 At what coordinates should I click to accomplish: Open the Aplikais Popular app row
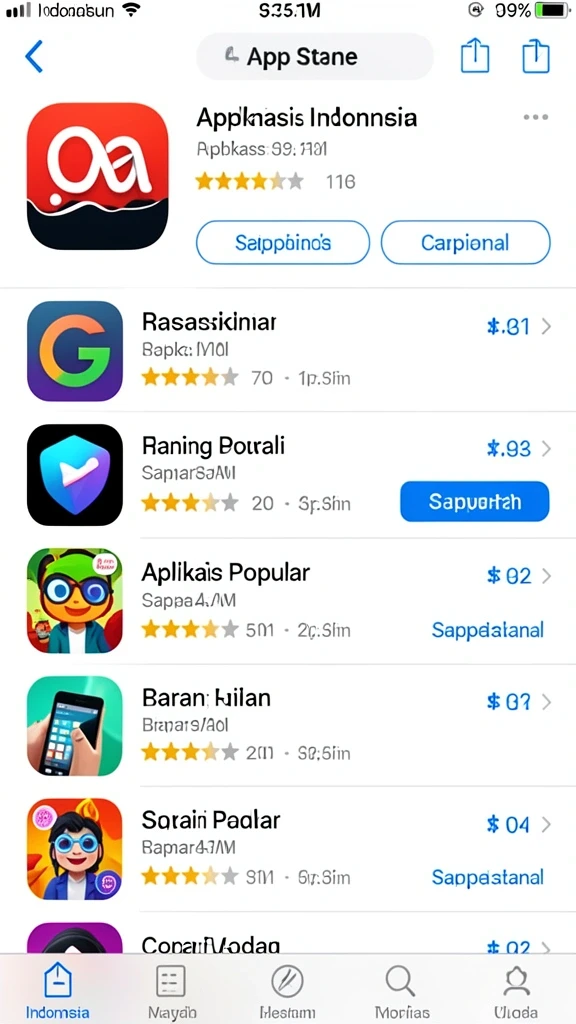click(288, 601)
